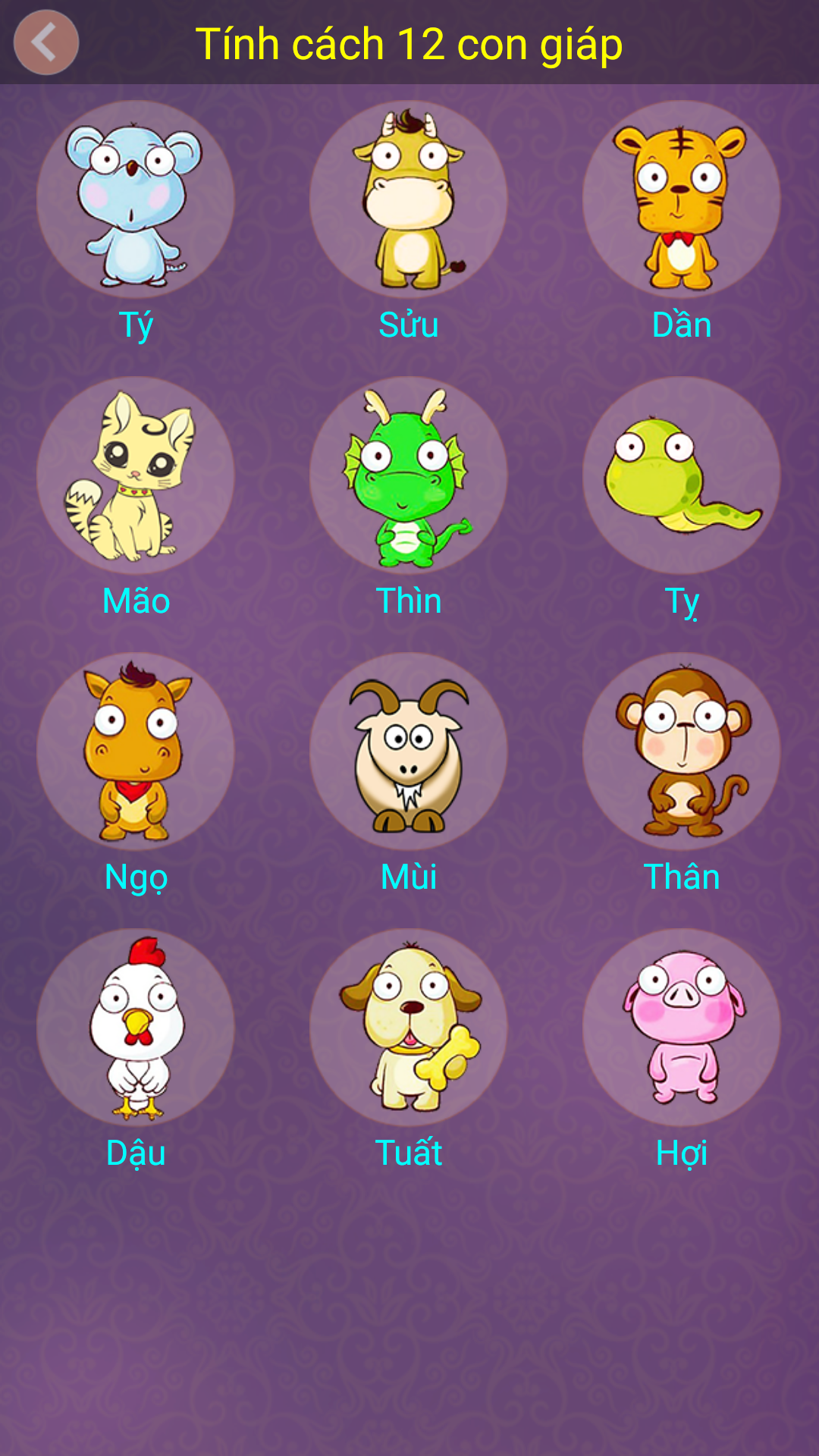This screenshot has height=1456, width=819.
Task: Select the Sửu ox zodiac
Action: click(409, 199)
